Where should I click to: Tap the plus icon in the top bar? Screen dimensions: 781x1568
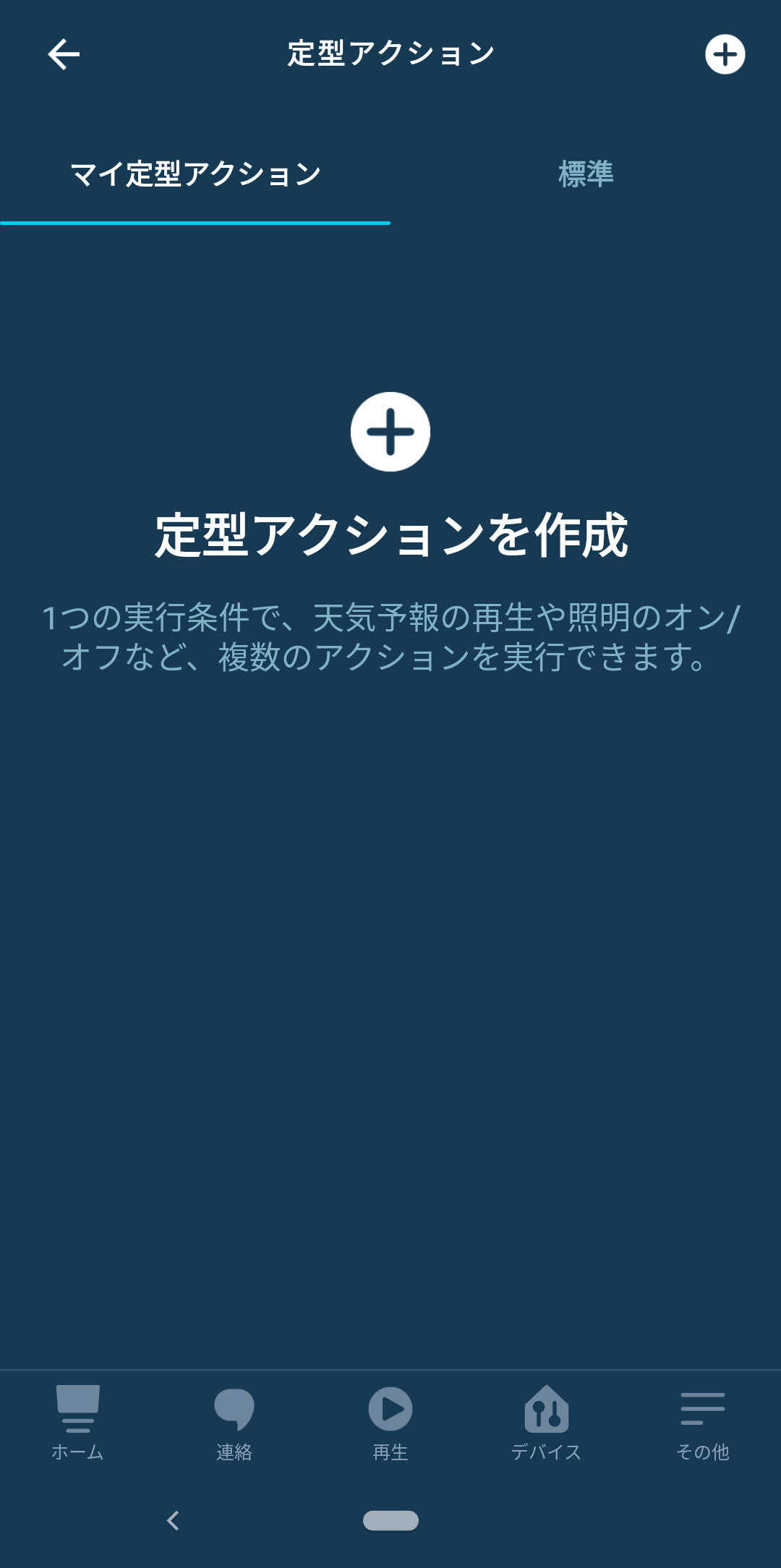[x=725, y=54]
